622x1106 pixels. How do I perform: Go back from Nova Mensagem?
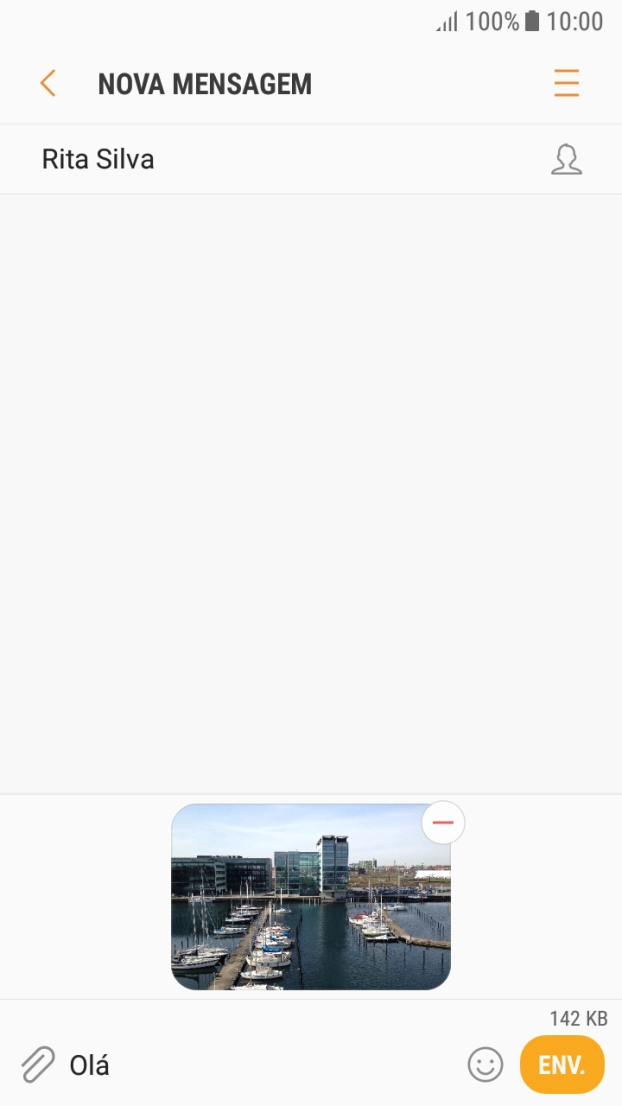pyautogui.click(x=47, y=83)
